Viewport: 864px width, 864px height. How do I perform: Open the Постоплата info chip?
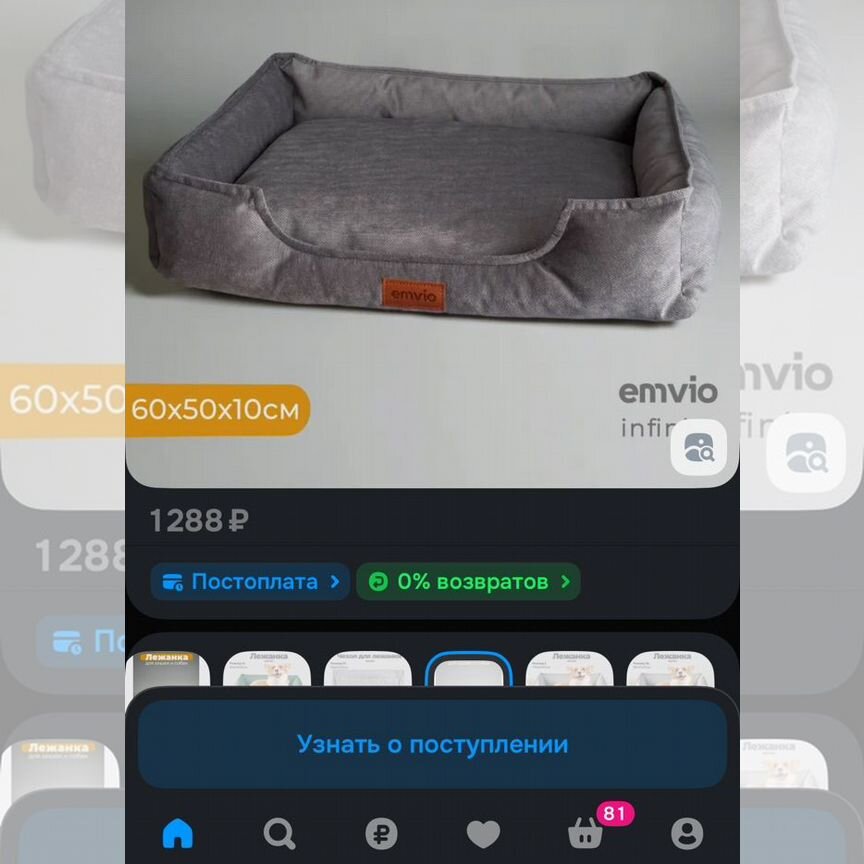coord(251,582)
